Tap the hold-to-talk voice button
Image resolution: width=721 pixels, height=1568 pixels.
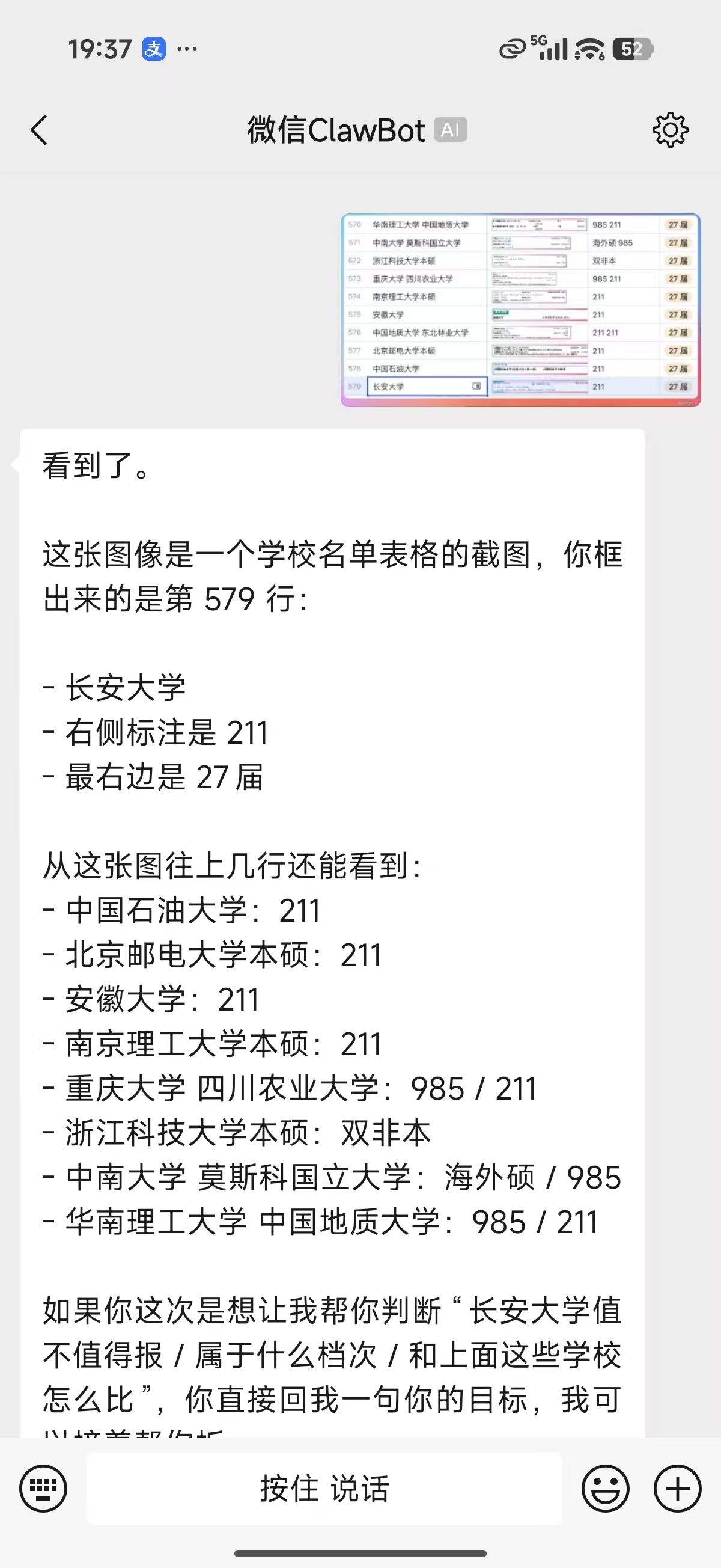(324, 1488)
